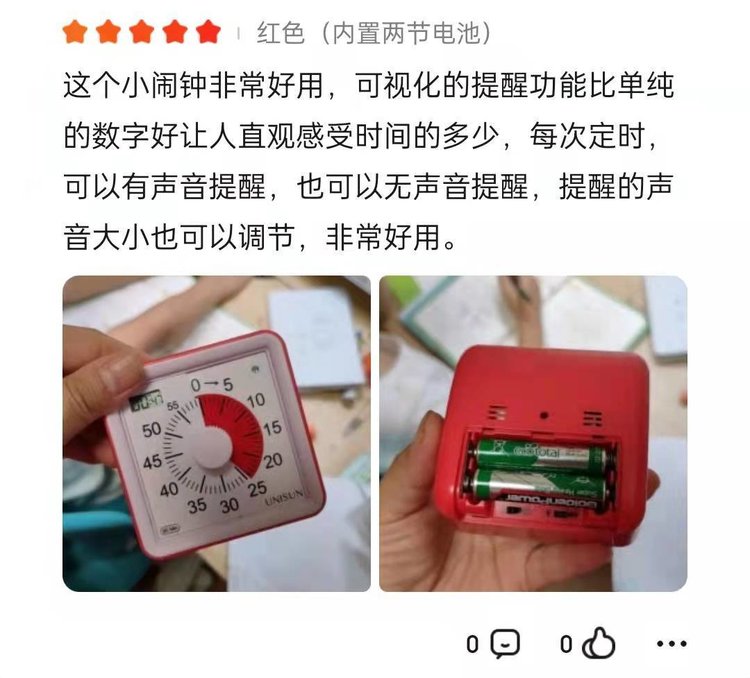
Task: Open the review photo of the timer front
Action: pyautogui.click(x=216, y=433)
